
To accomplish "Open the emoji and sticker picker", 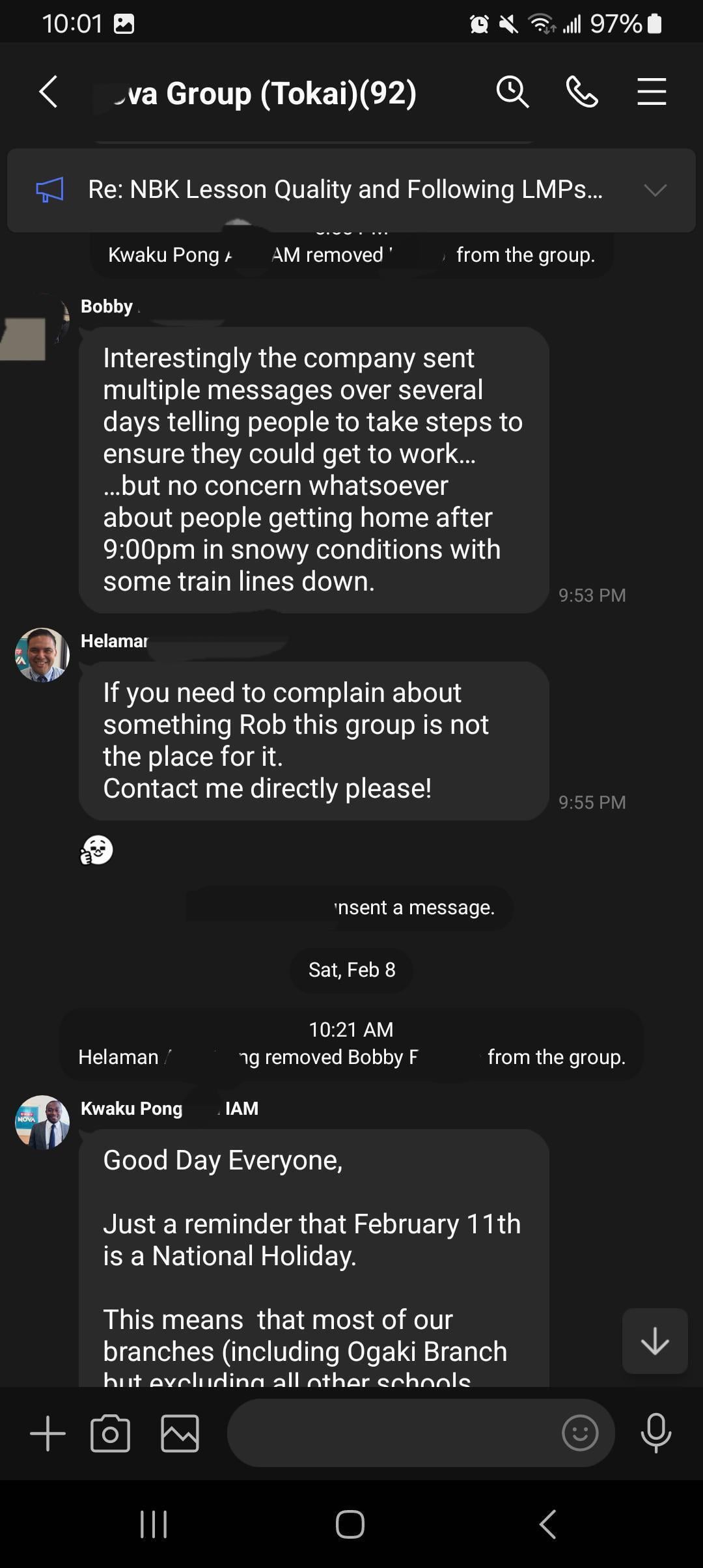I will point(579,1433).
